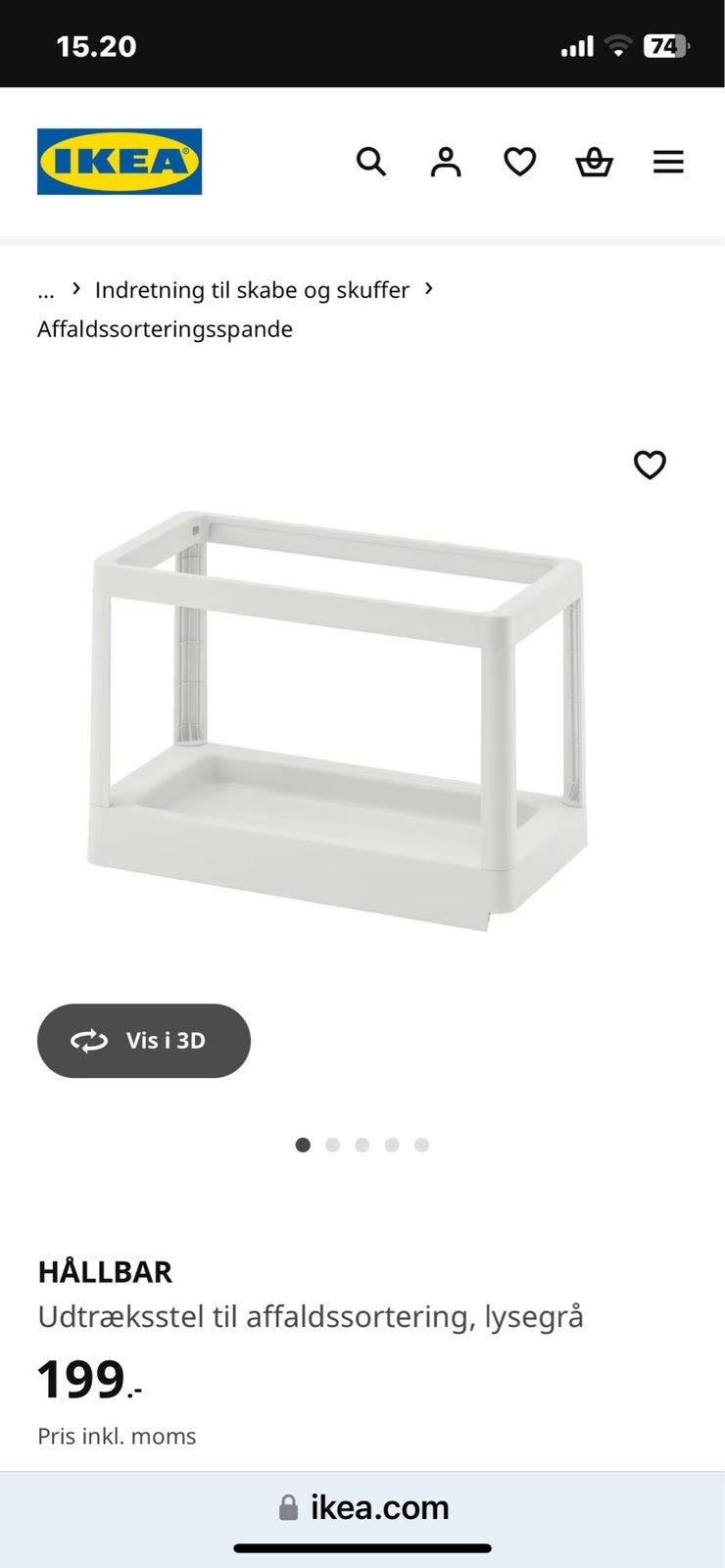Jump to the second image dot
The width and height of the screenshot is (725, 1568).
[x=333, y=1145]
